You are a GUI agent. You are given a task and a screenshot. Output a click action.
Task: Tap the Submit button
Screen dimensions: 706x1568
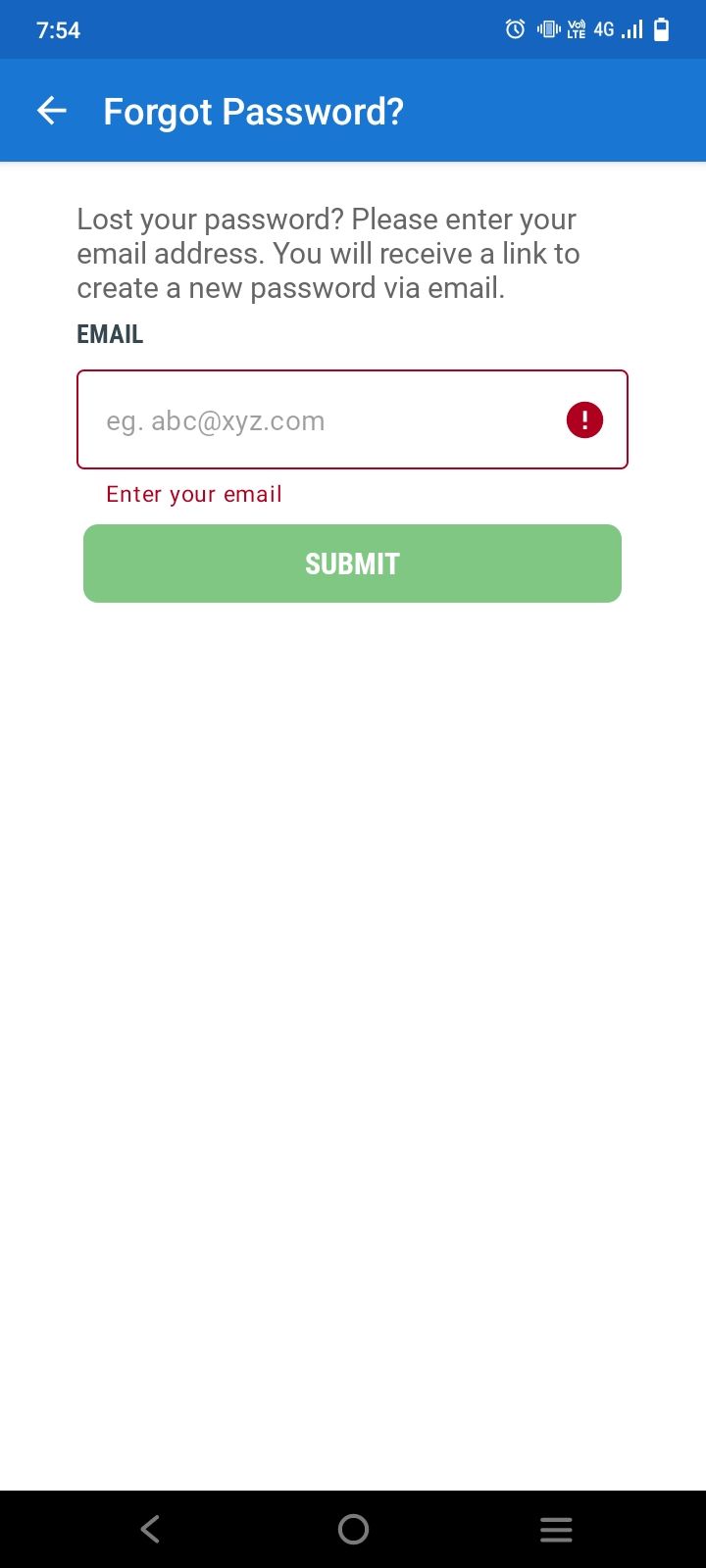point(352,563)
